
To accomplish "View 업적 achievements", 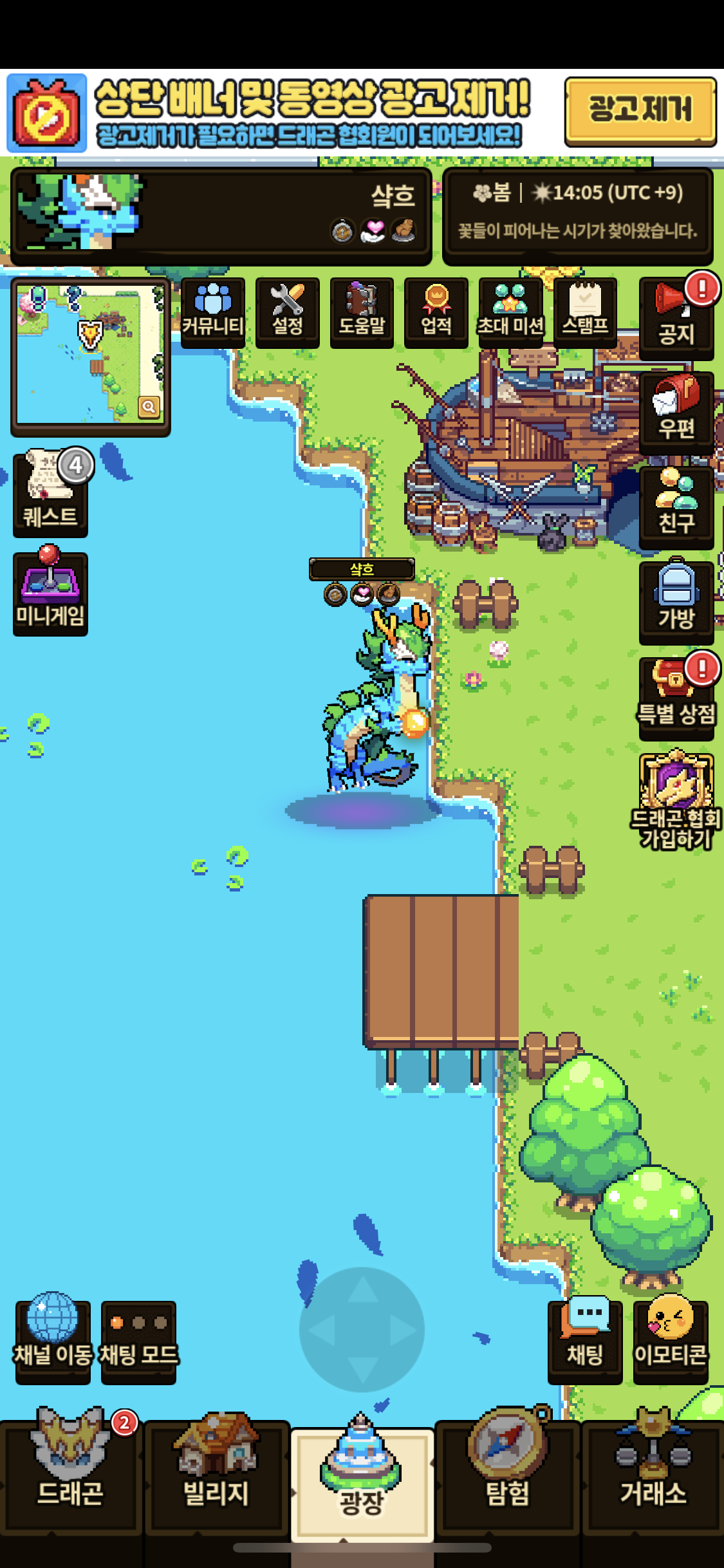I will [436, 312].
